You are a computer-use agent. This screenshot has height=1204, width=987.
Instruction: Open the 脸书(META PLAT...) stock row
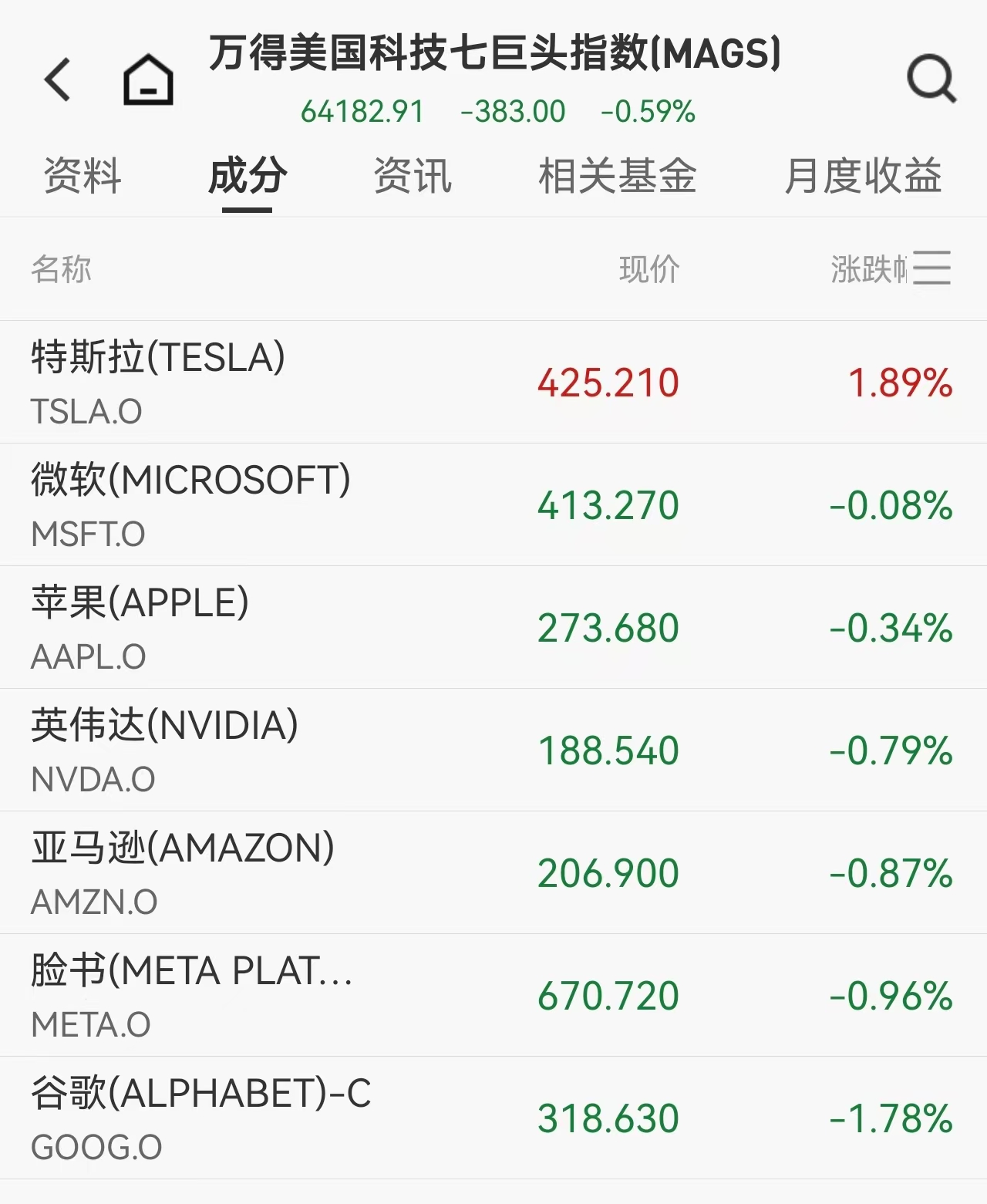(x=493, y=995)
